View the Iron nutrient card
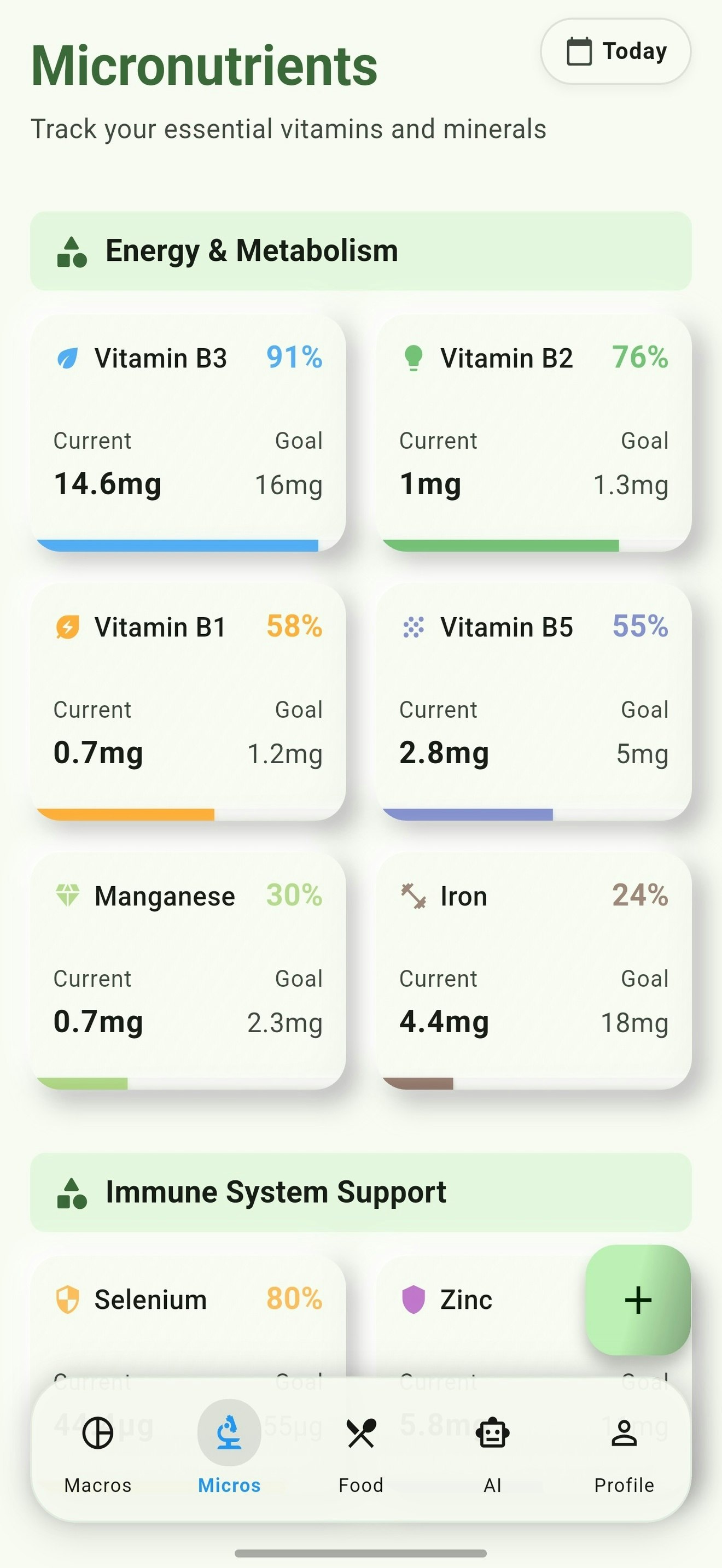The width and height of the screenshot is (722, 1568). 534,970
